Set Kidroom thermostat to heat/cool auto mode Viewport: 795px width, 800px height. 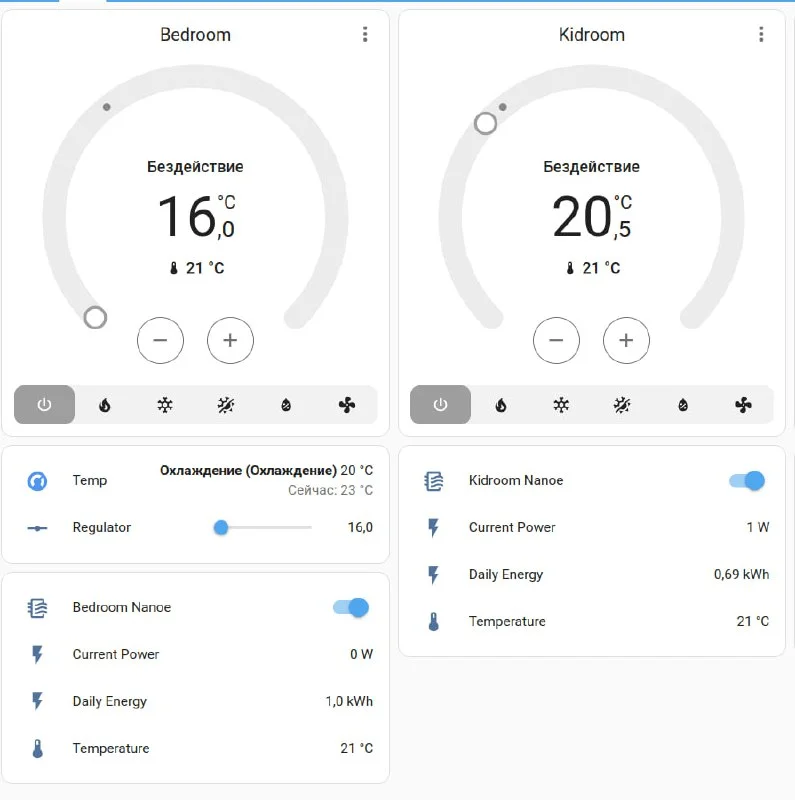622,405
